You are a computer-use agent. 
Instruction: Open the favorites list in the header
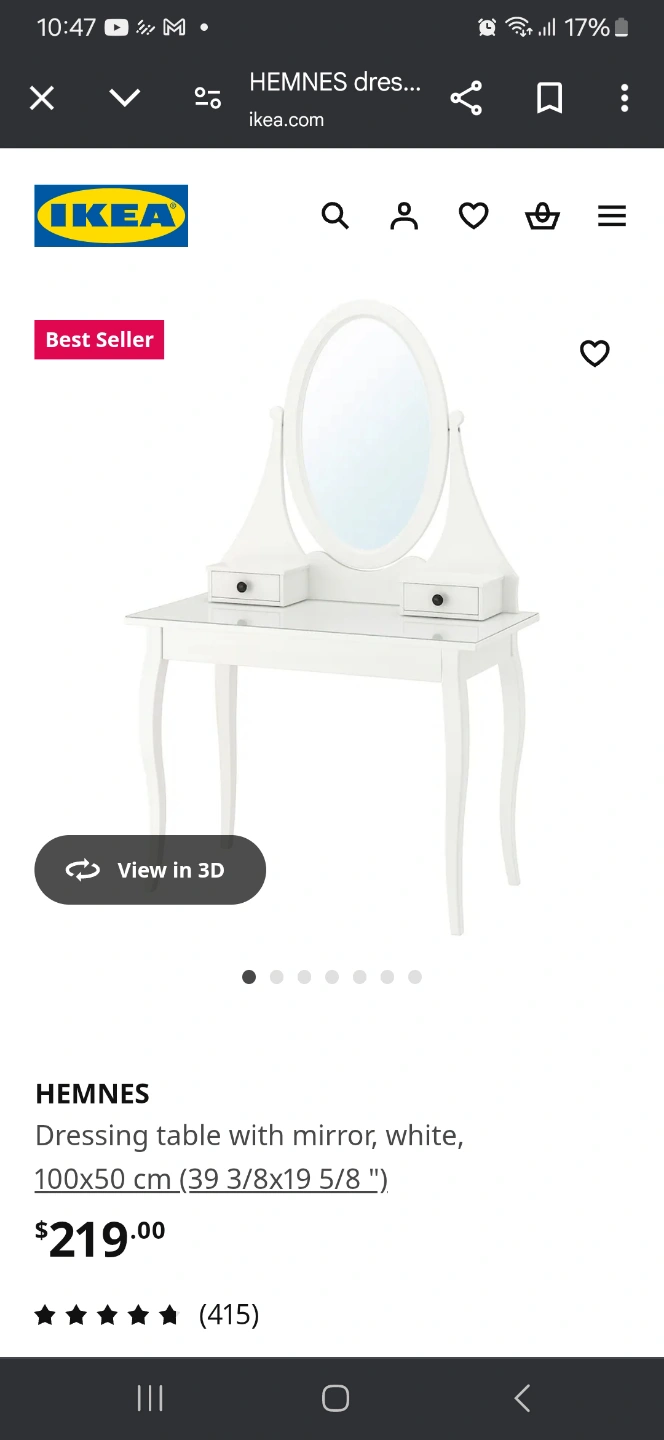click(x=473, y=216)
